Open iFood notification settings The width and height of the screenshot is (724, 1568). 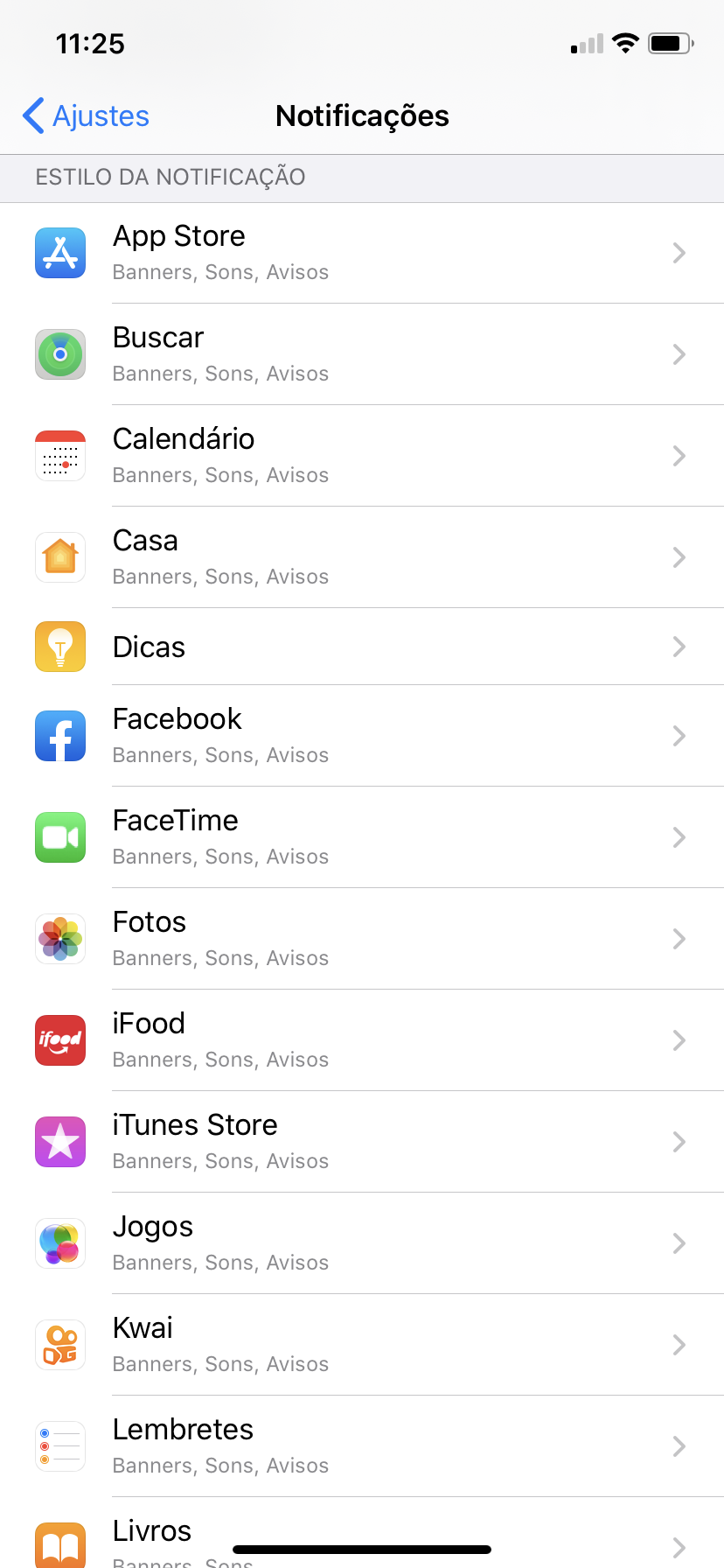pyautogui.click(x=362, y=1040)
